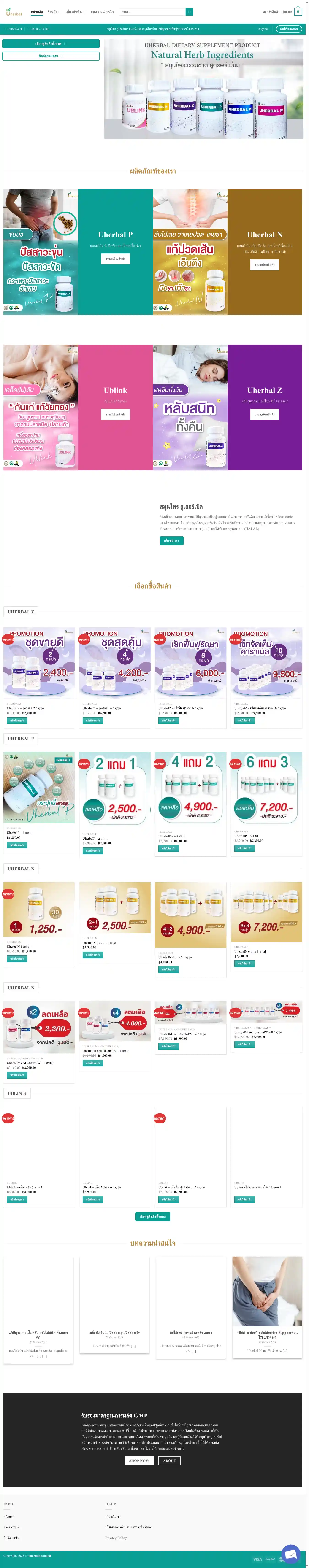Open the Uherbal N details button
This screenshot has width=309, height=1568.
(265, 265)
